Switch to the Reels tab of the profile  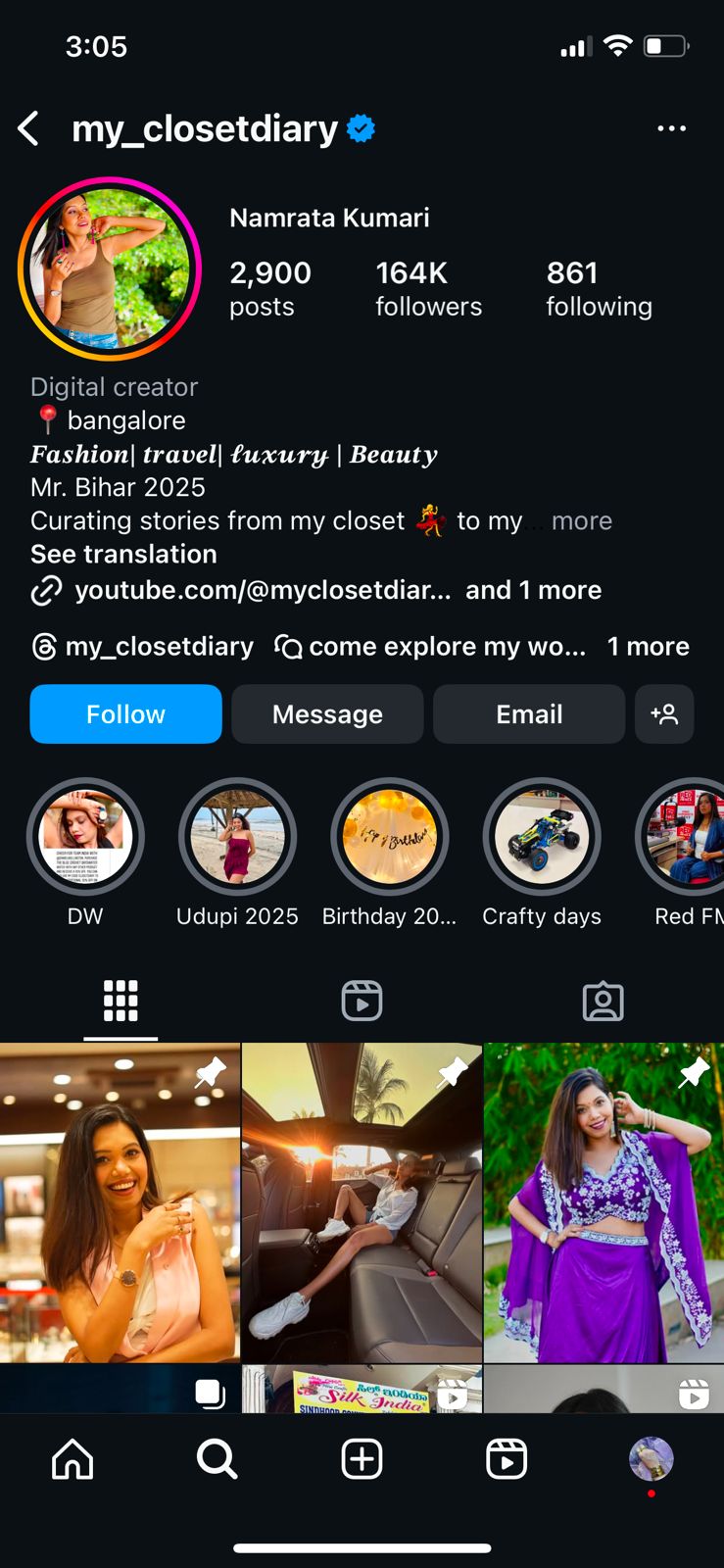(x=362, y=1001)
